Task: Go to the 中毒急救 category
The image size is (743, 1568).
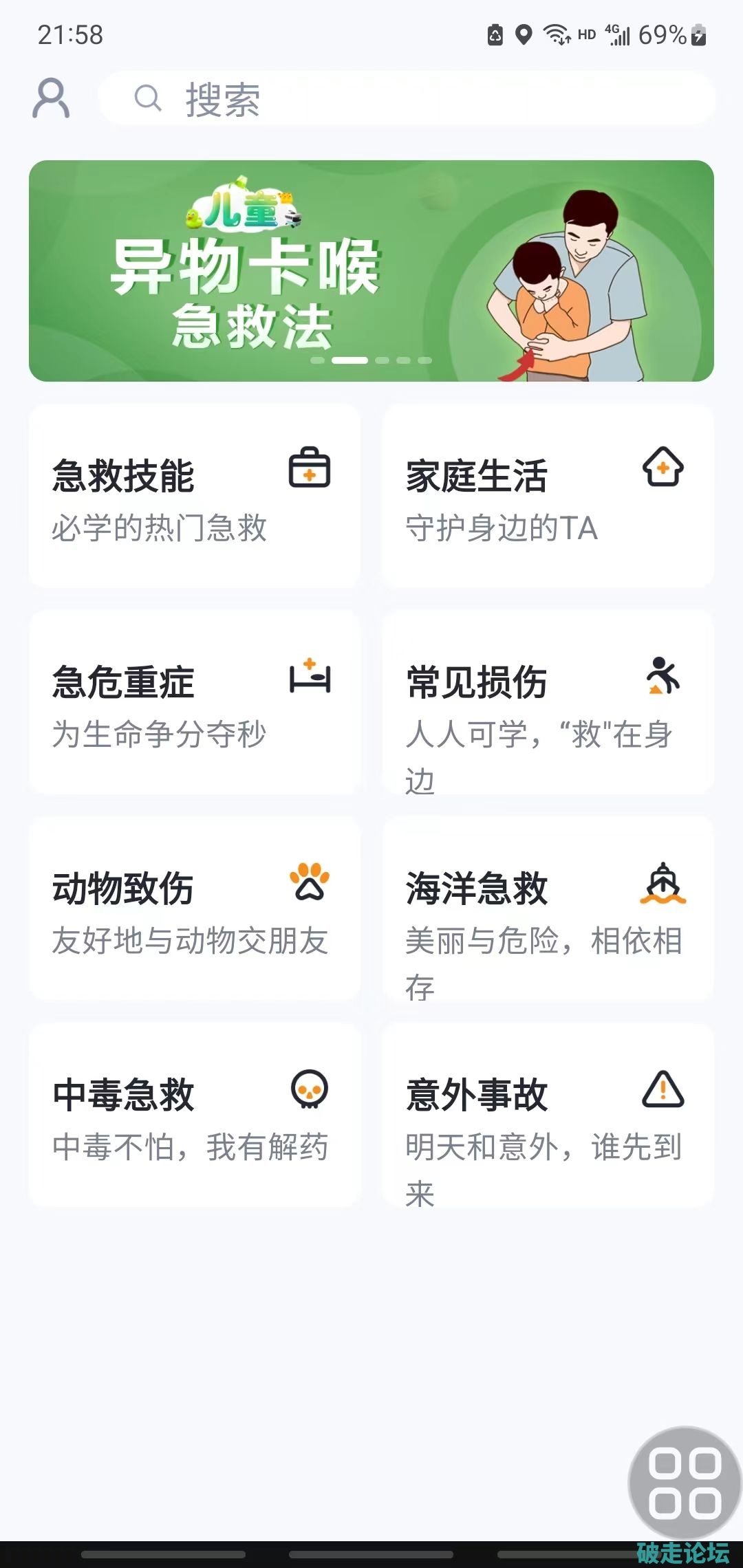Action: pyautogui.click(x=195, y=1115)
